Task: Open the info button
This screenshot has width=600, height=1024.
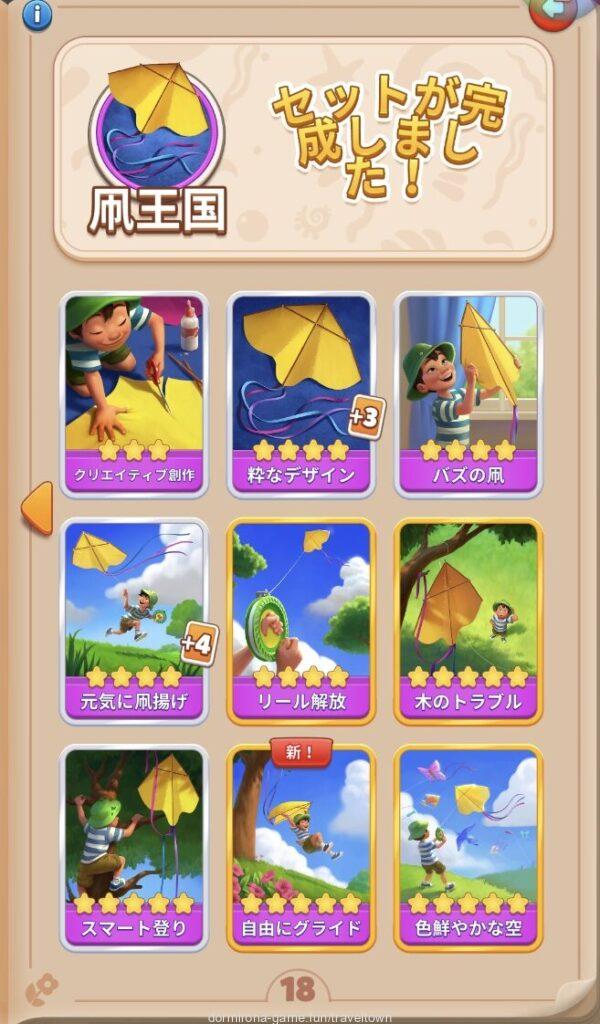Action: pyautogui.click(x=37, y=14)
